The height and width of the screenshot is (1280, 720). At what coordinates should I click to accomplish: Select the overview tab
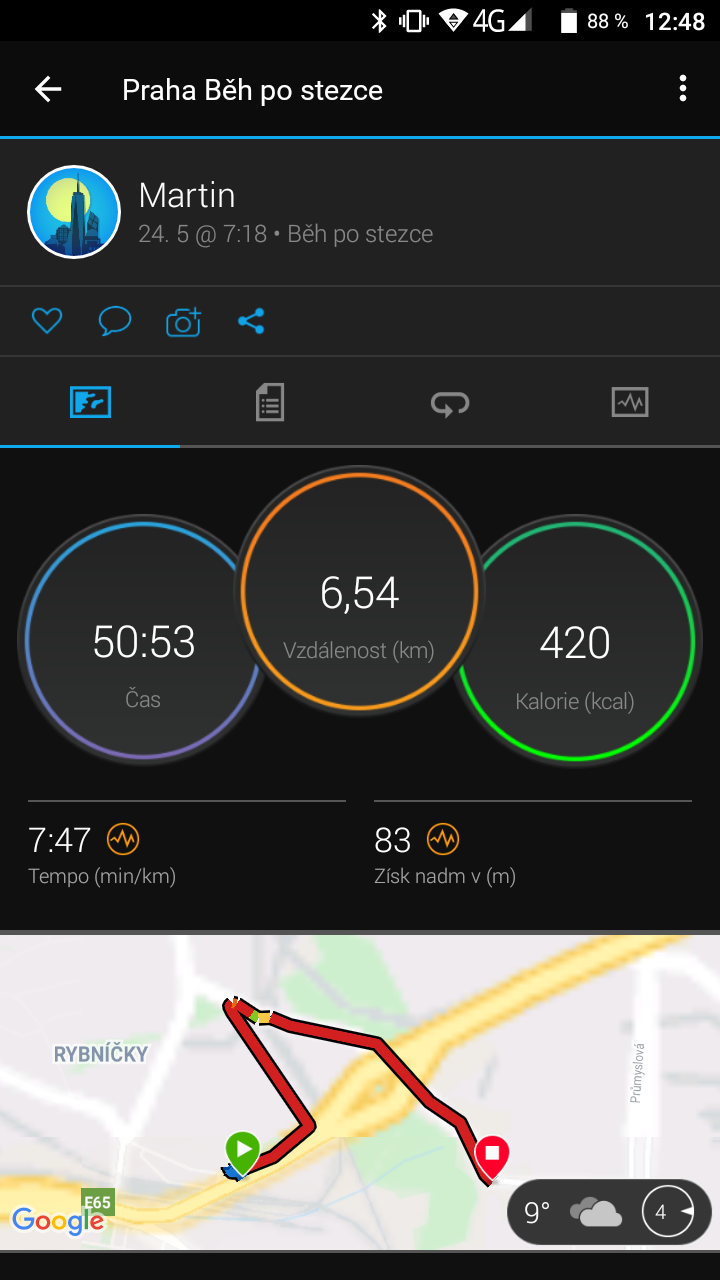[x=90, y=402]
